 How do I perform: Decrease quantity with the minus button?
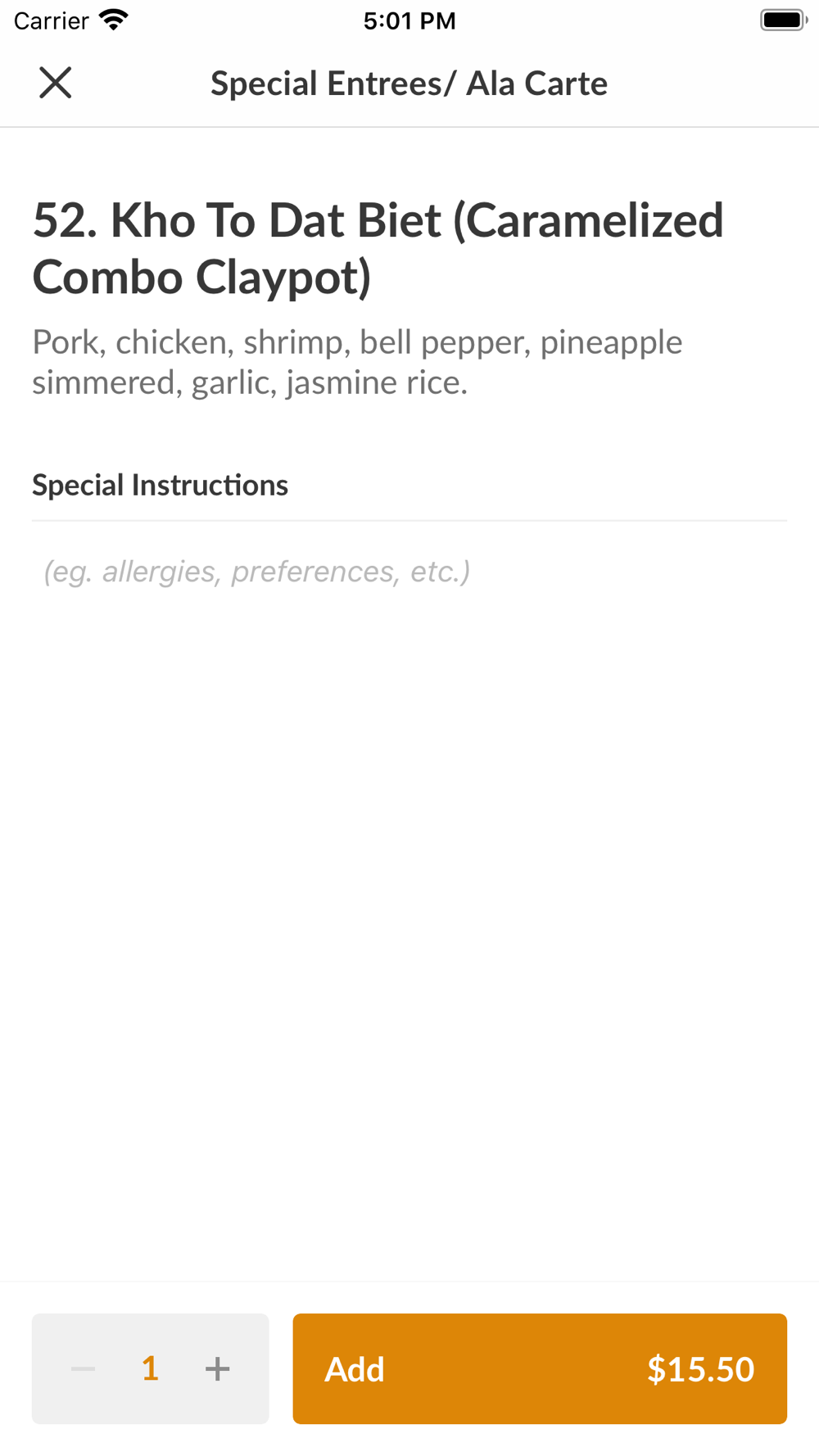click(x=83, y=1368)
